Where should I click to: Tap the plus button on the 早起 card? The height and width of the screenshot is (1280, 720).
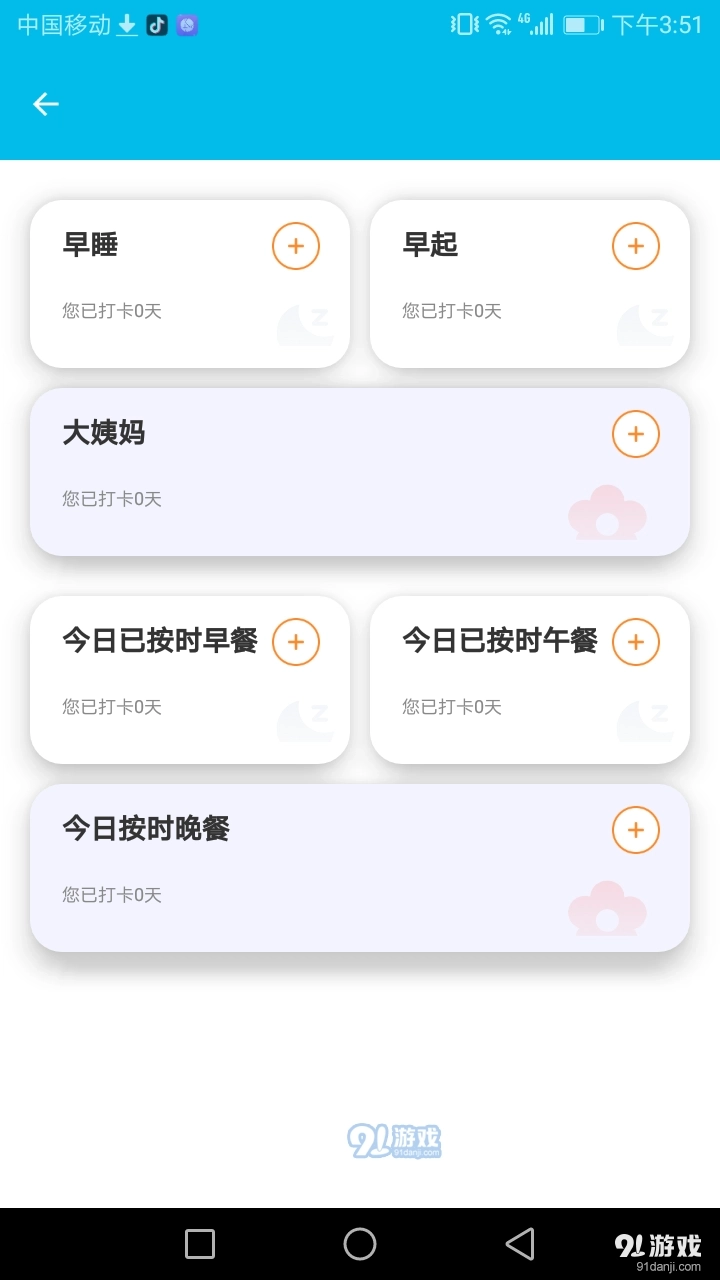click(x=635, y=245)
